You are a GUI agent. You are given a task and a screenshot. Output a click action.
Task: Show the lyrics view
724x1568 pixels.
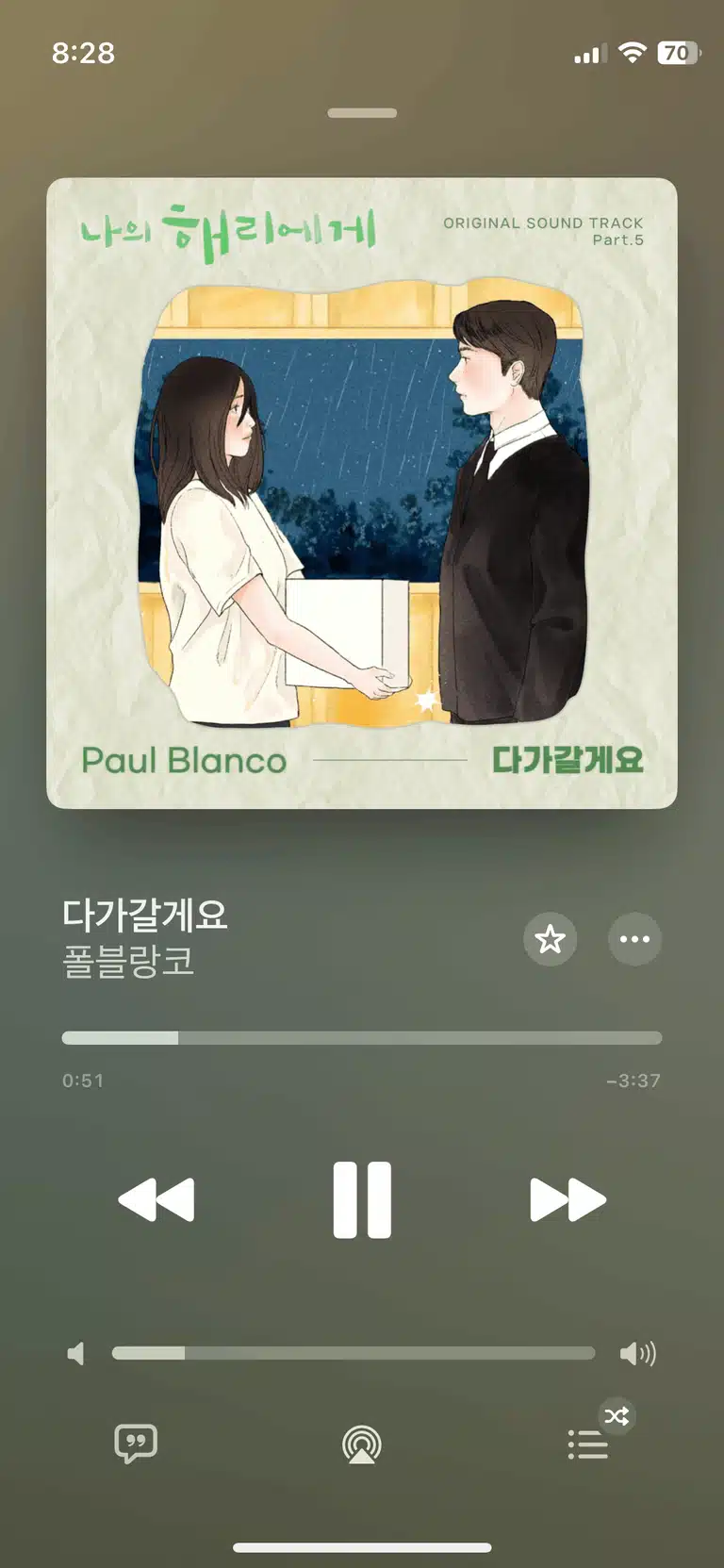point(136,1444)
